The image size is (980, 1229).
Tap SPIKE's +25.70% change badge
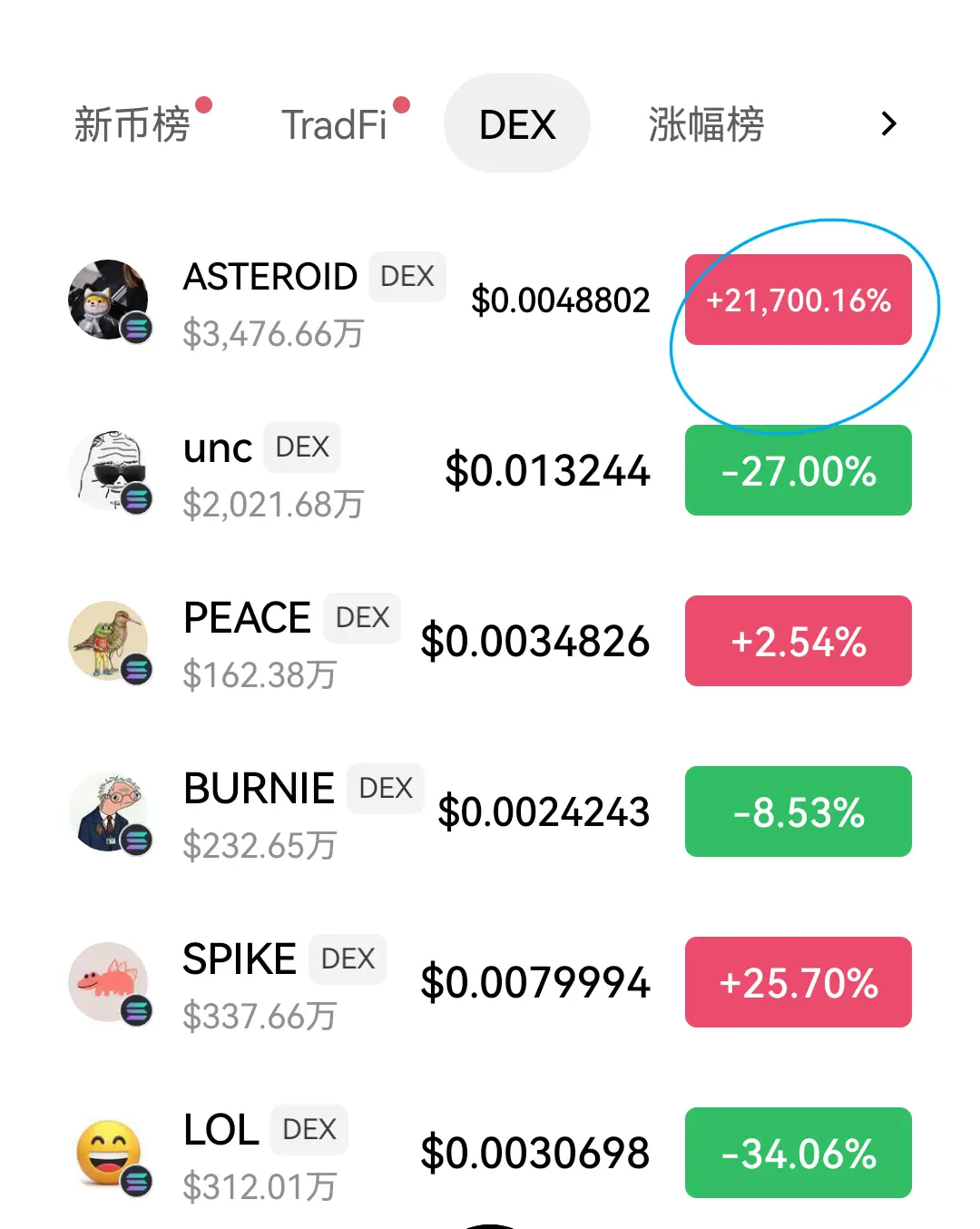799,982
